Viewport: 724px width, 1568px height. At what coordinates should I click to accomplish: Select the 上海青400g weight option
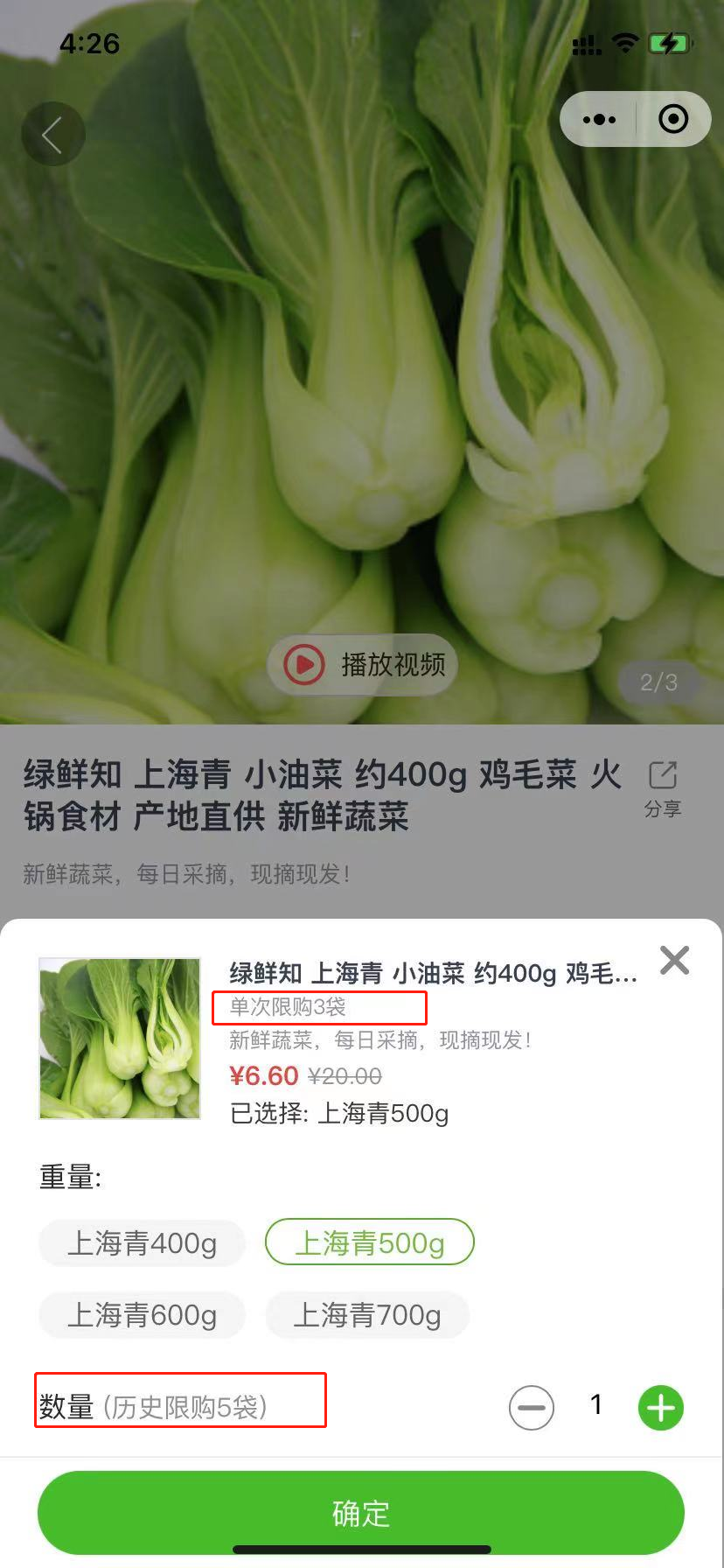pos(142,1243)
